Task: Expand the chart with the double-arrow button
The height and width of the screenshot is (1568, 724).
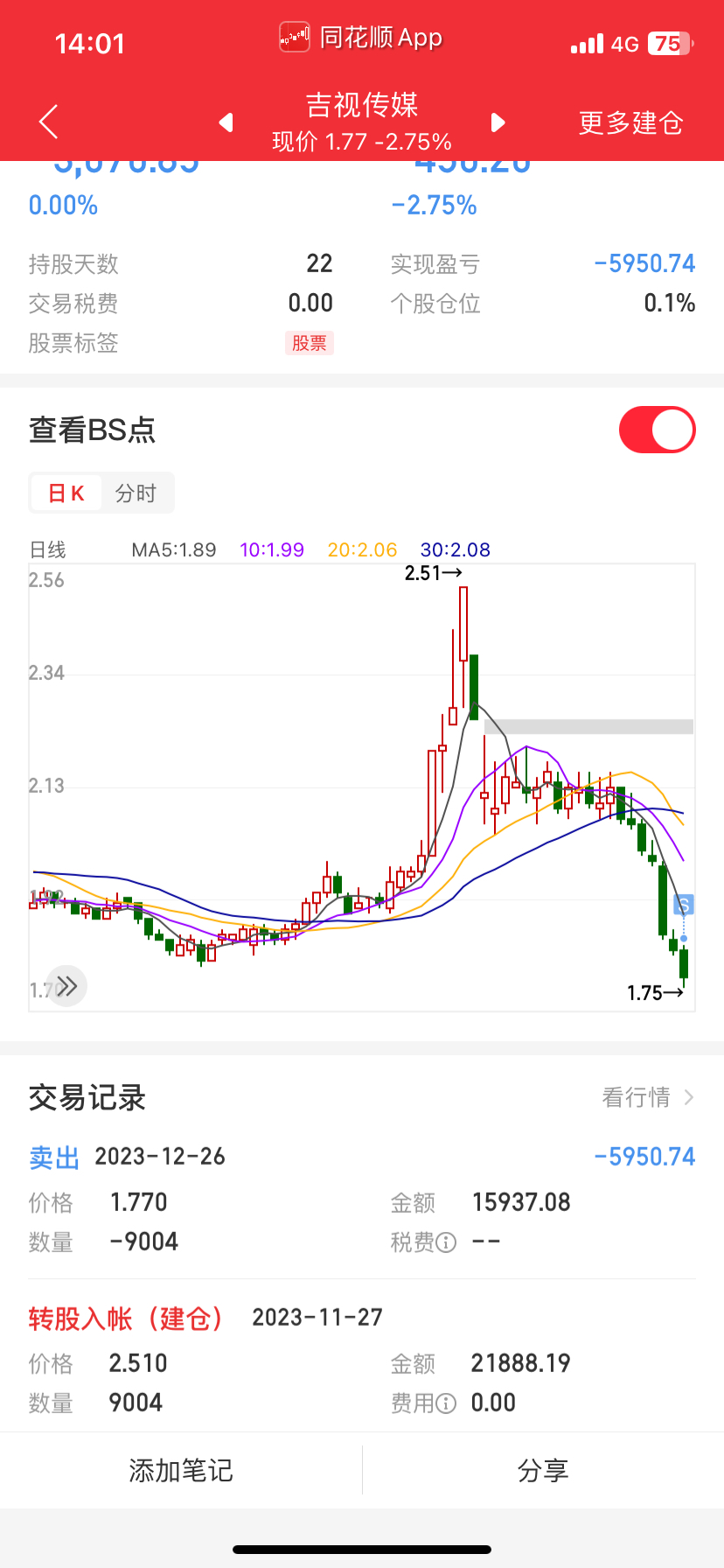Action: click(66, 987)
